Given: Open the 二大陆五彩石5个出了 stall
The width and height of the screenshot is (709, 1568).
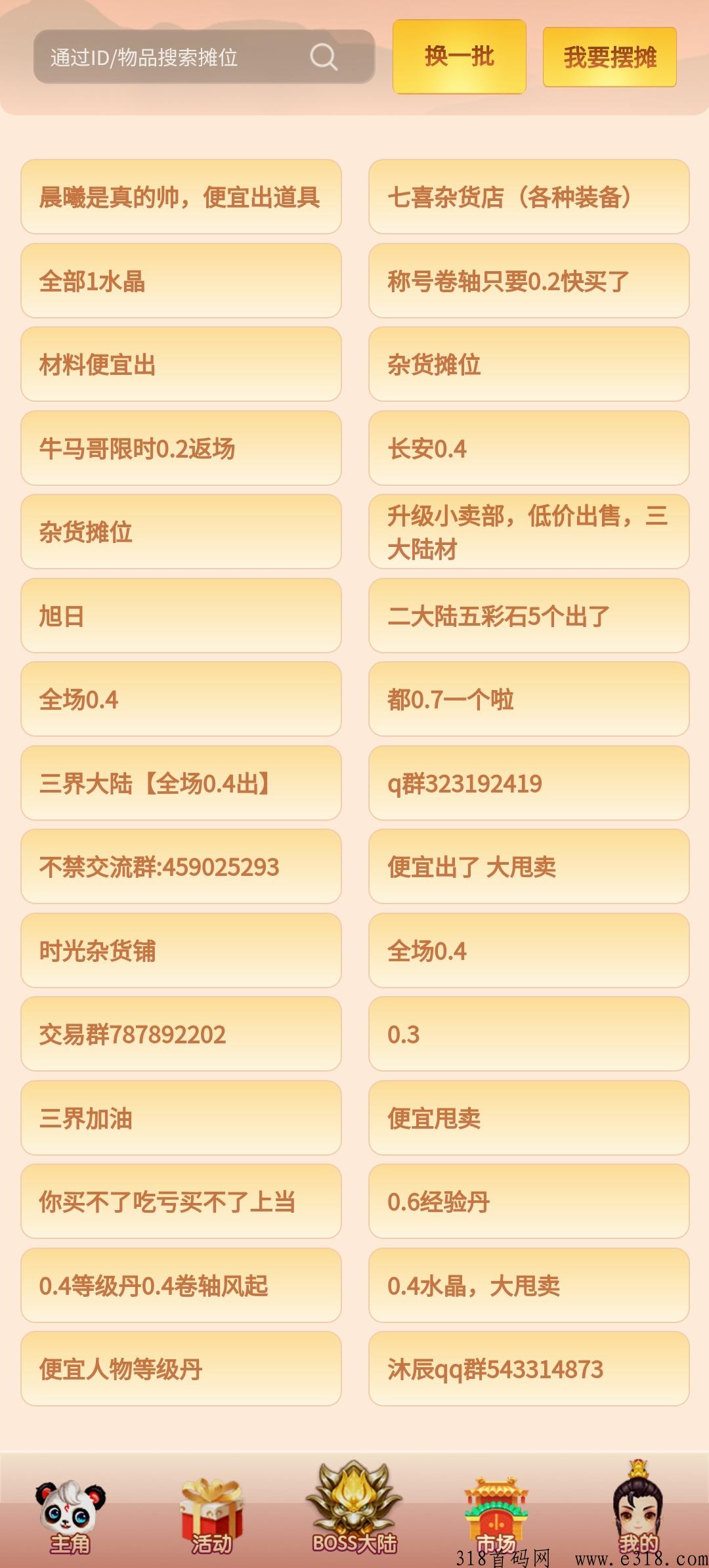Looking at the screenshot, I should (529, 616).
